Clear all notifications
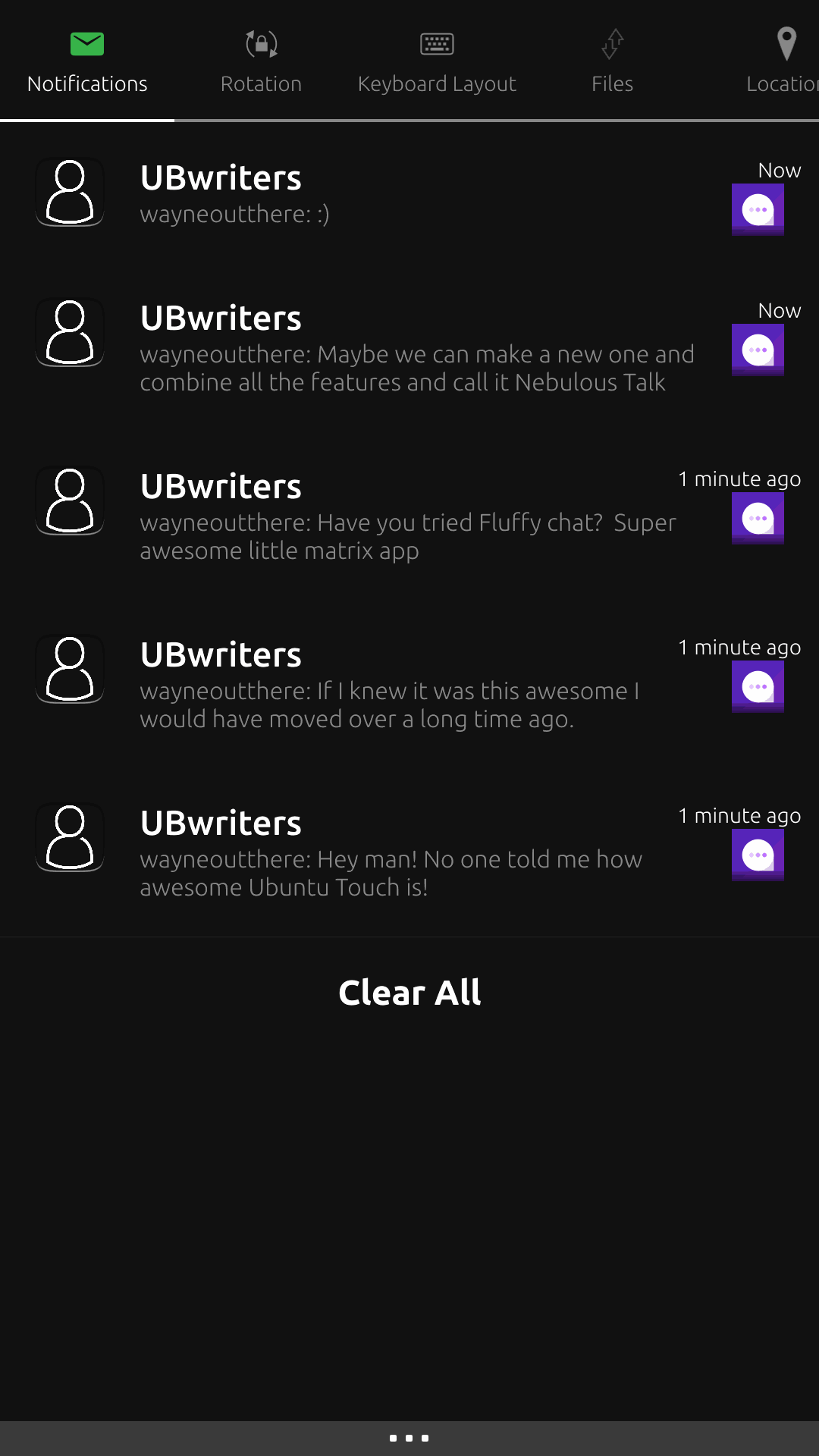 tap(409, 993)
